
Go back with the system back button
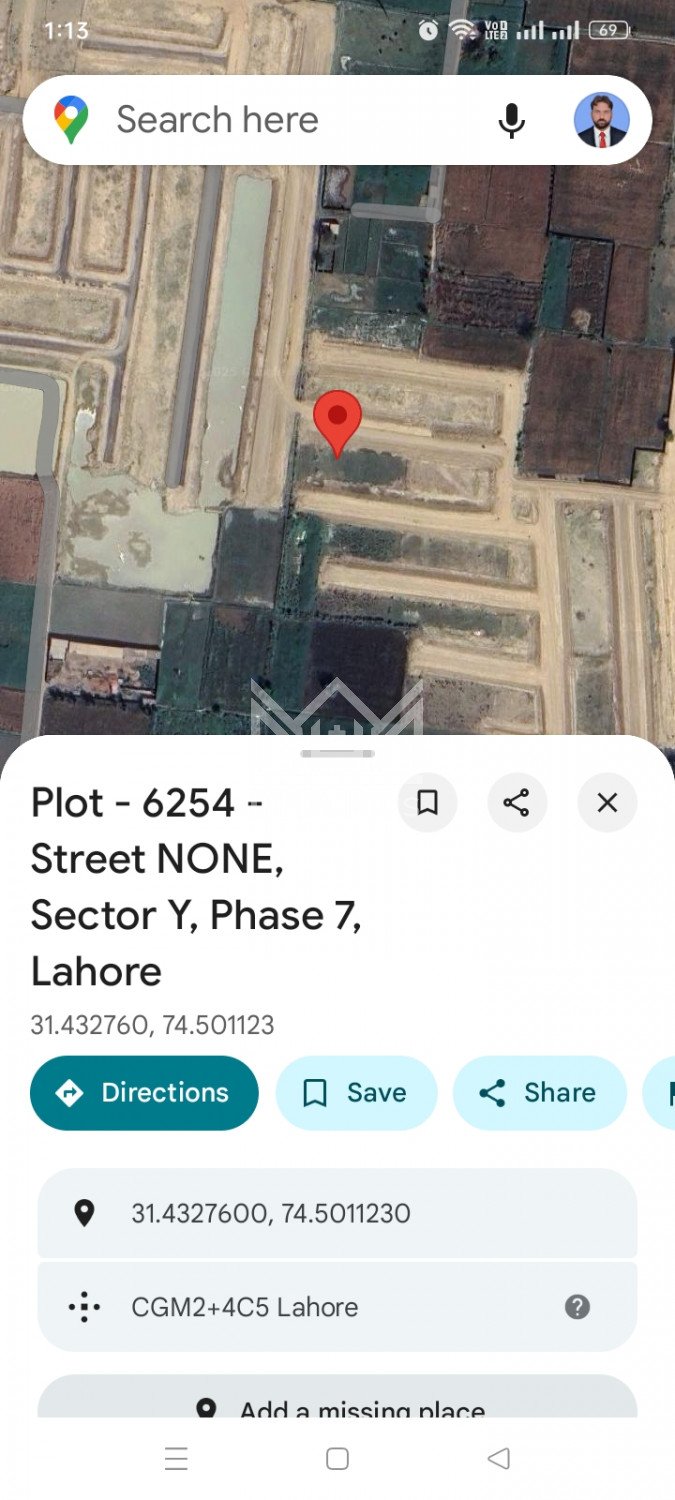pos(498,1459)
